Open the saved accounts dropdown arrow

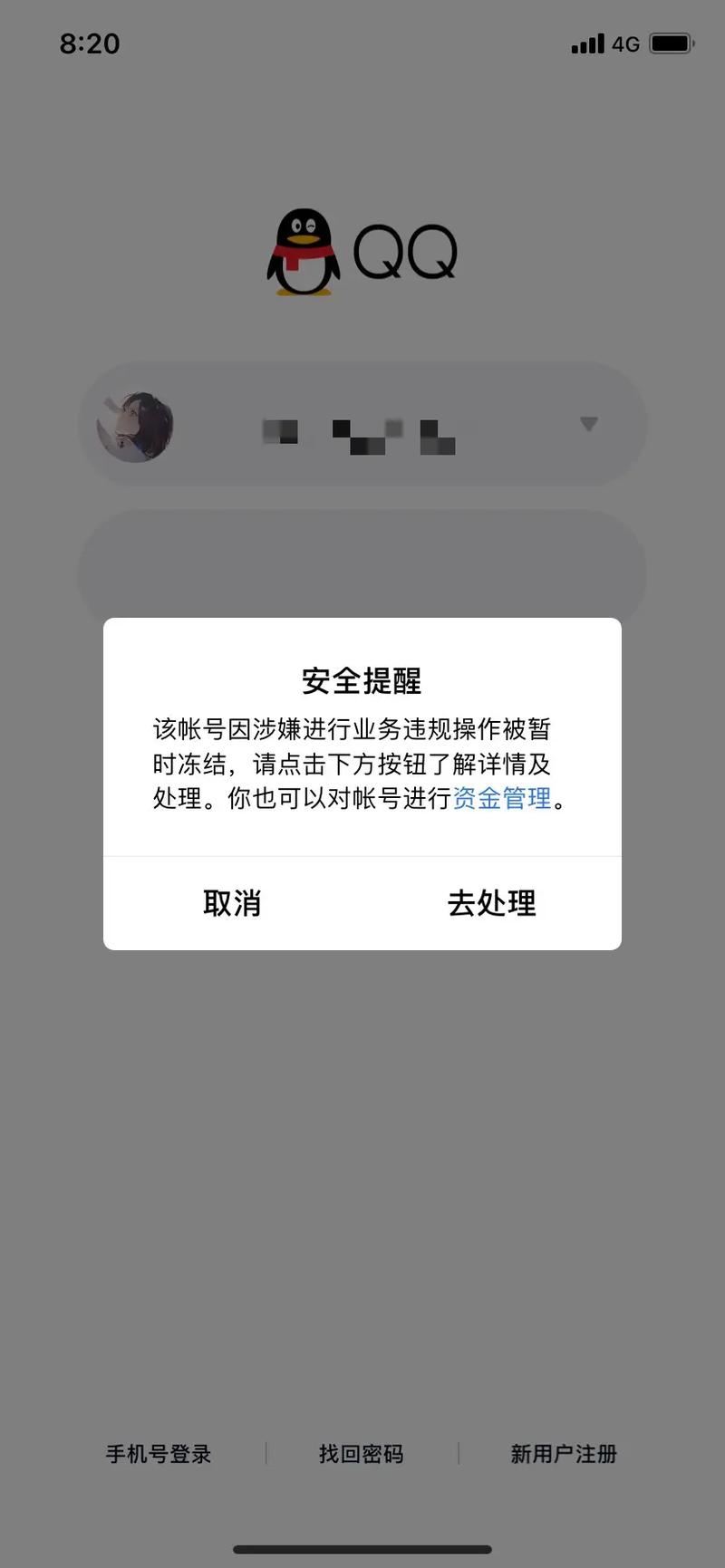589,424
